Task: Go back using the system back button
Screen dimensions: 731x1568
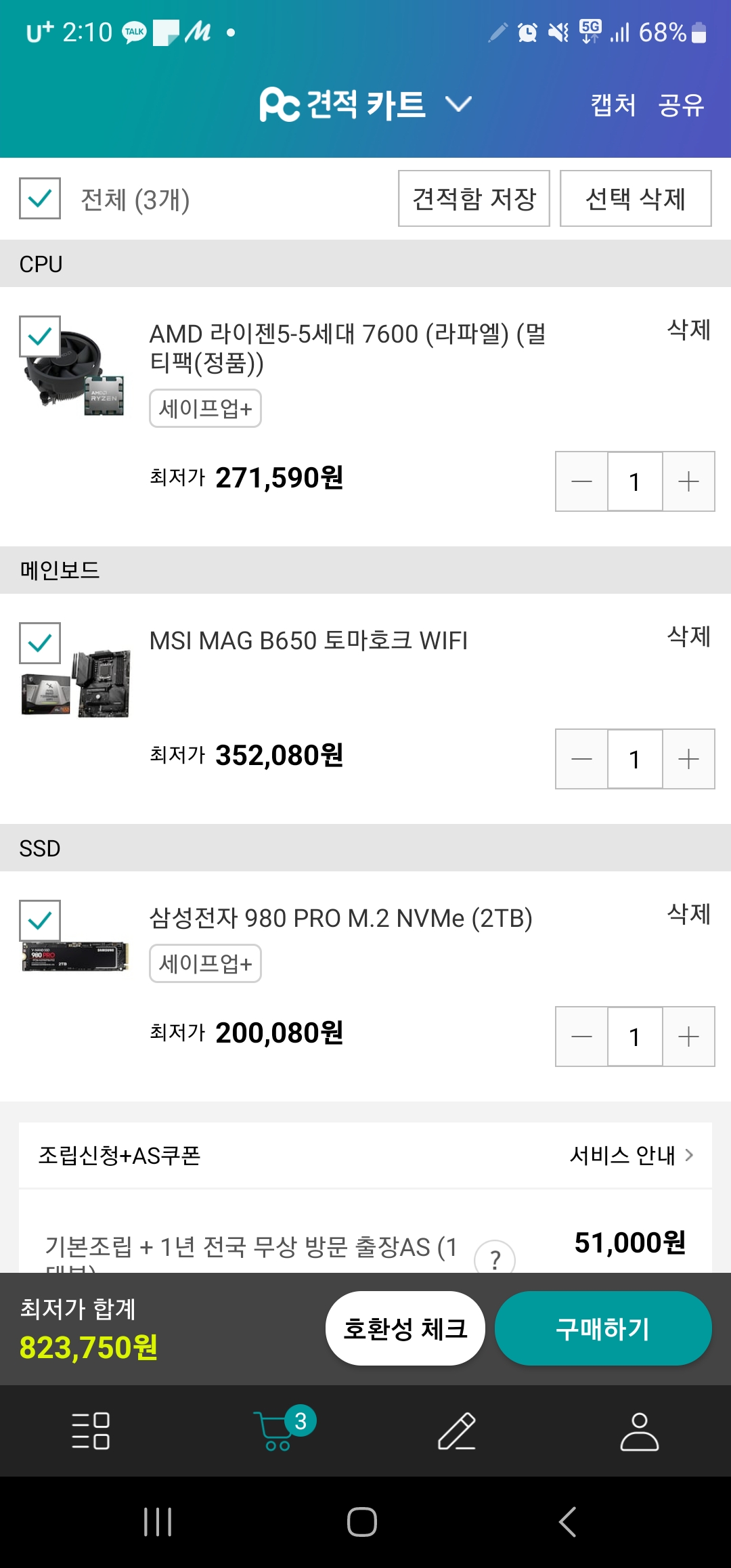Action: pyautogui.click(x=567, y=1522)
